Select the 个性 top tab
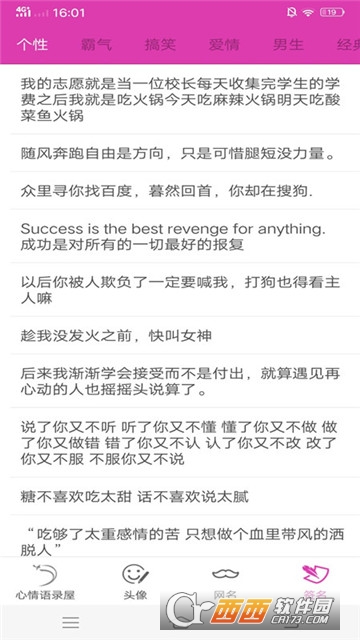This screenshot has width=360, height=640. [x=32, y=45]
